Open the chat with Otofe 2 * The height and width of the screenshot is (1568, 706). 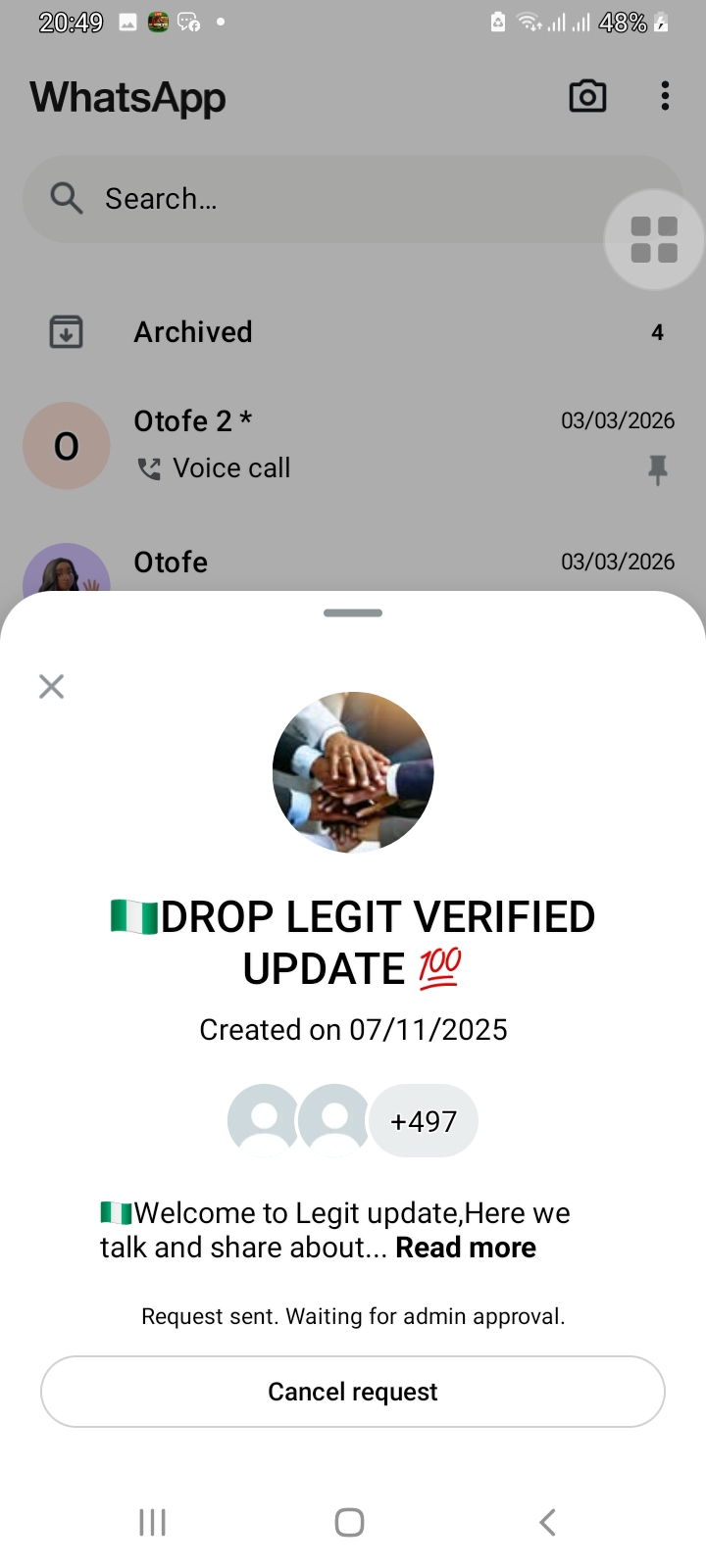point(353,445)
